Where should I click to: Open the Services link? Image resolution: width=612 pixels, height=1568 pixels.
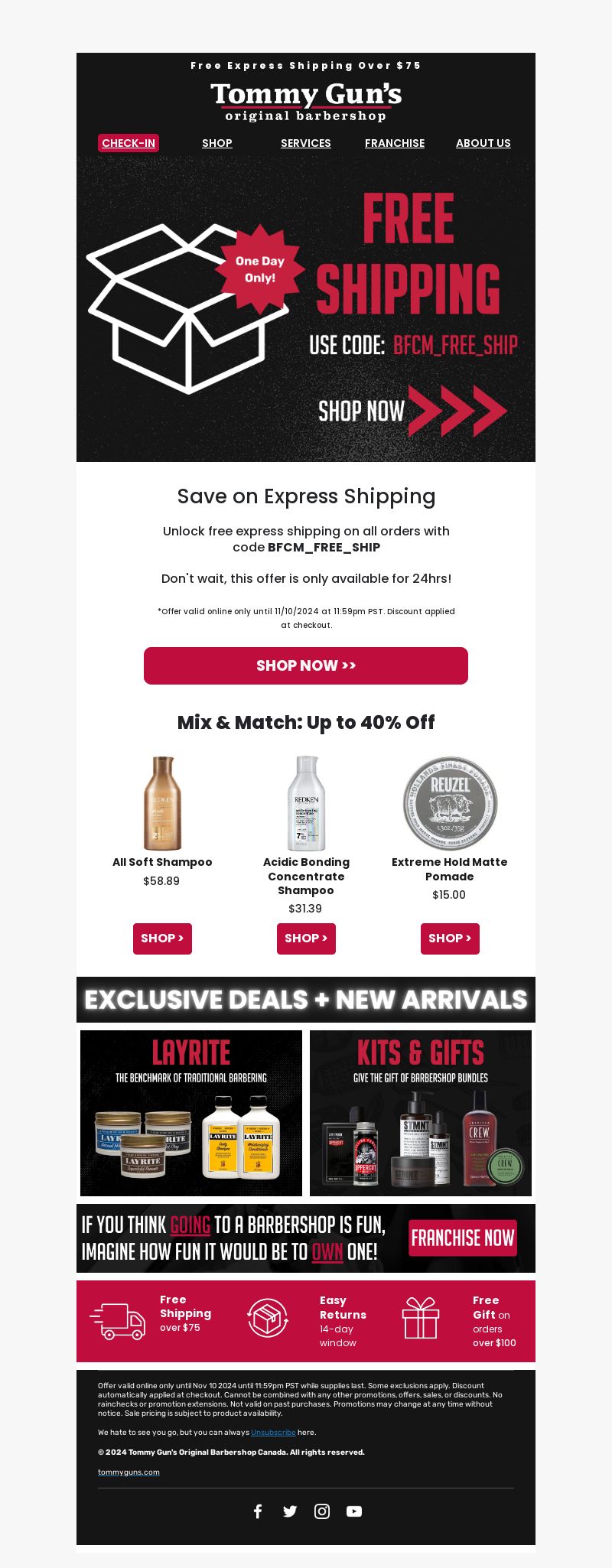306,143
